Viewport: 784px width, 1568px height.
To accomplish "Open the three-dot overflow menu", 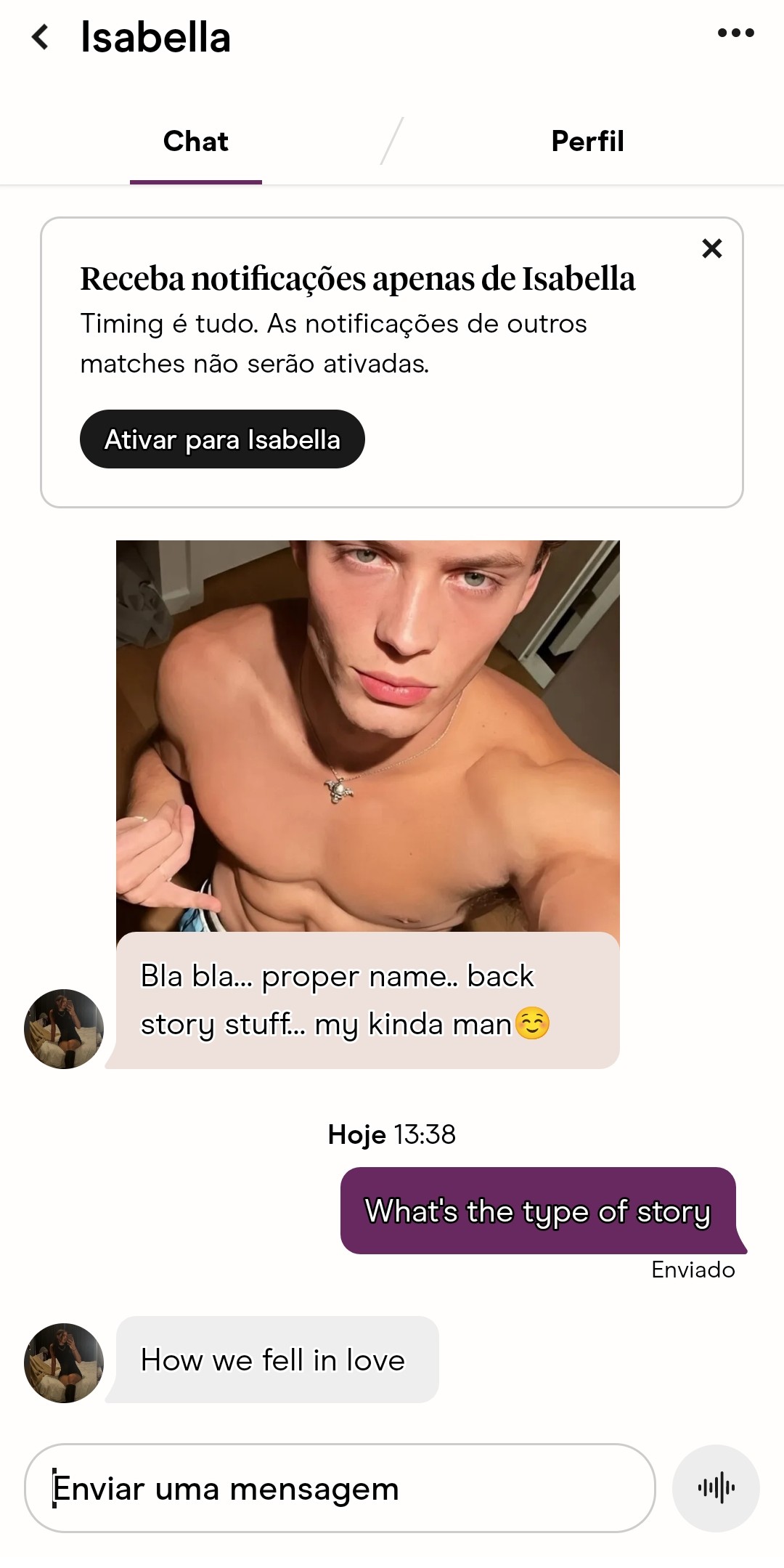I will tap(735, 33).
